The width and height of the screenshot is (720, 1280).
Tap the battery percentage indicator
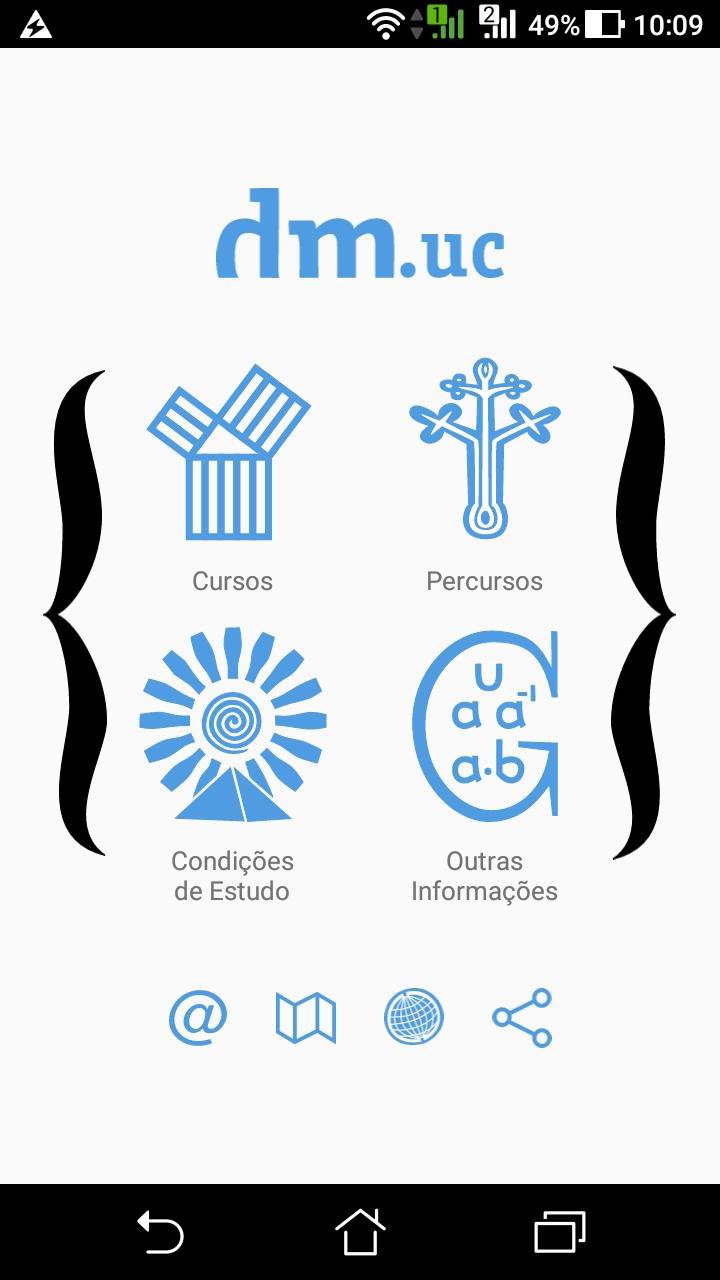tap(556, 23)
